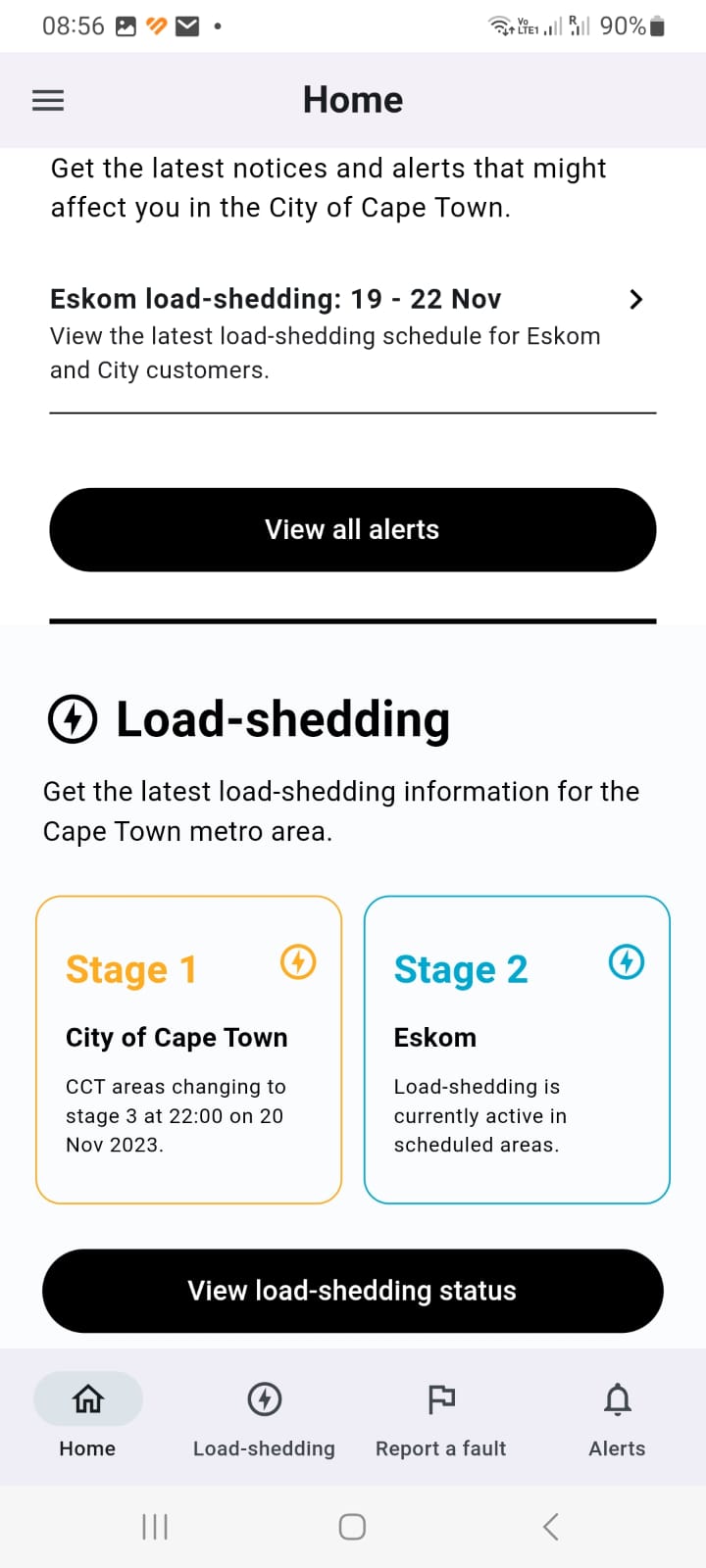Tap the system back button
706x1568 pixels.
[551, 1526]
